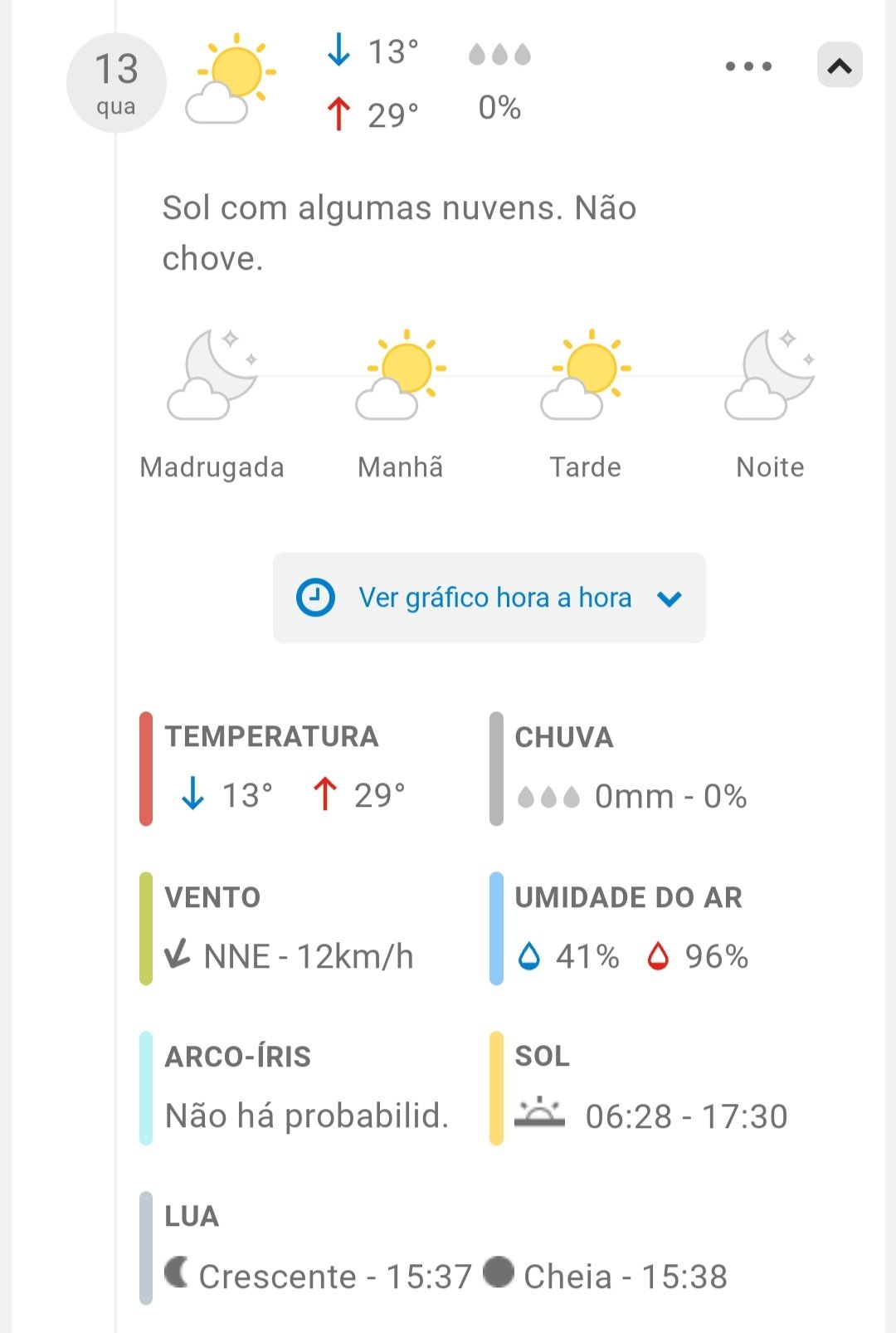Expand Ver gráfico hora a hora
Screen dimensions: 896x1333
(489, 598)
